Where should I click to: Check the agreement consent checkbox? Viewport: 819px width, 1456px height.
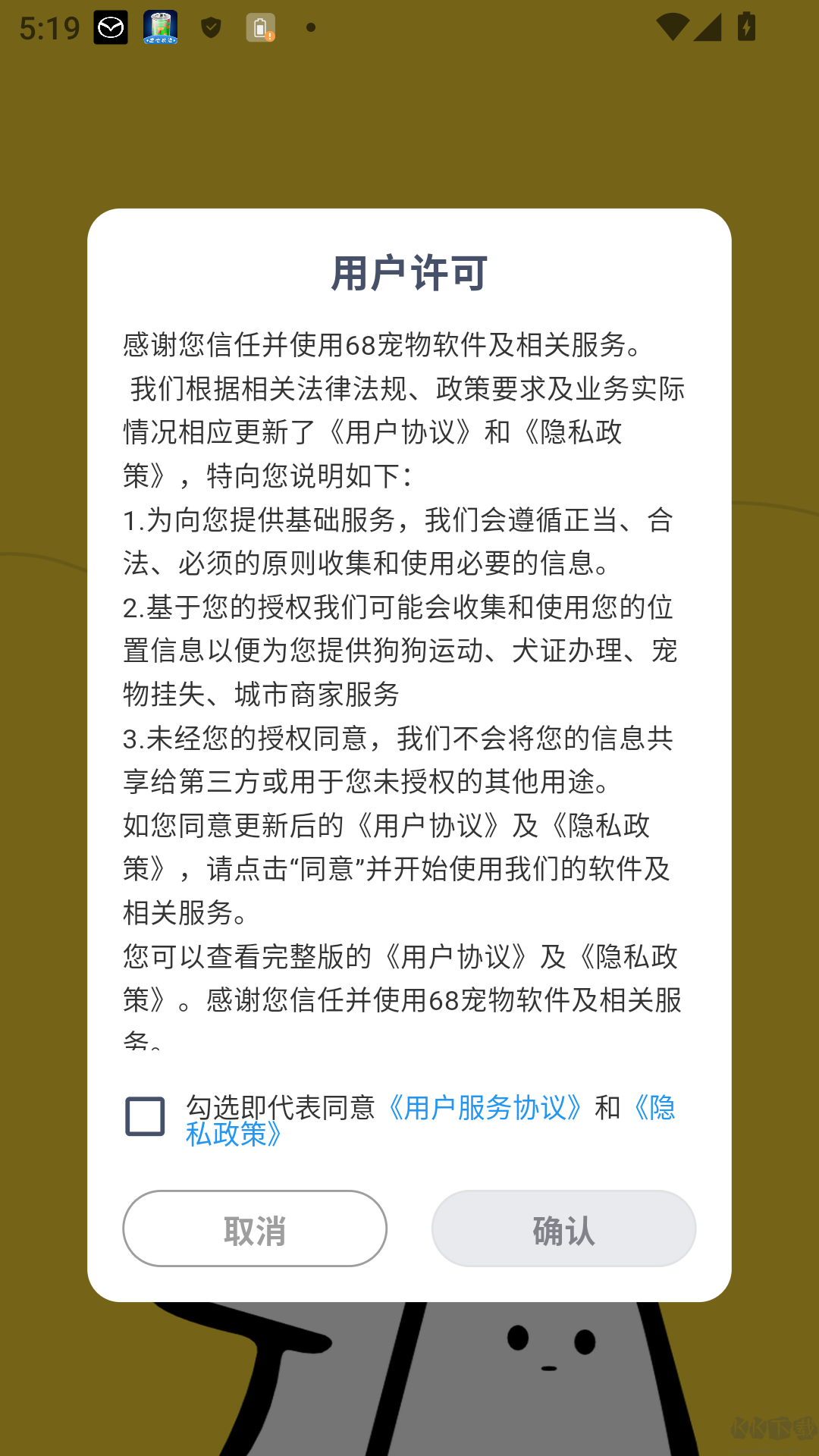[x=145, y=1116]
